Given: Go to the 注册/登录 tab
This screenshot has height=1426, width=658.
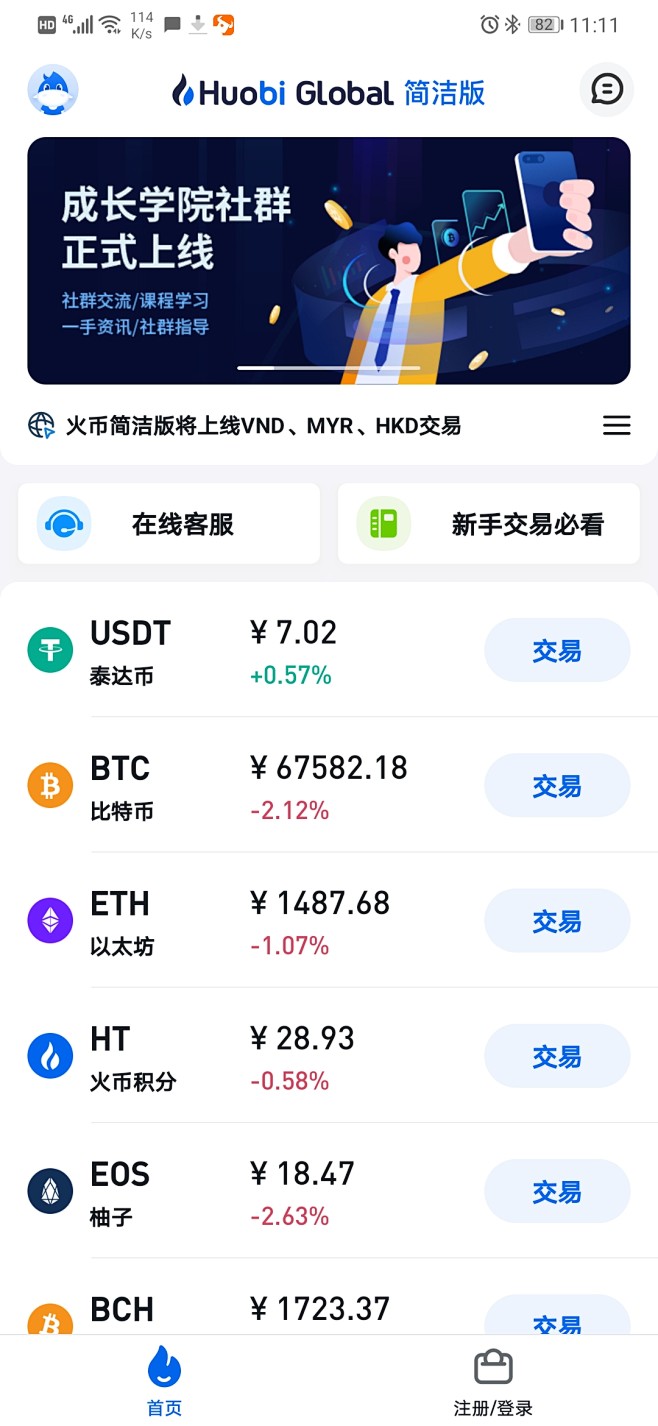Looking at the screenshot, I should point(493,1382).
